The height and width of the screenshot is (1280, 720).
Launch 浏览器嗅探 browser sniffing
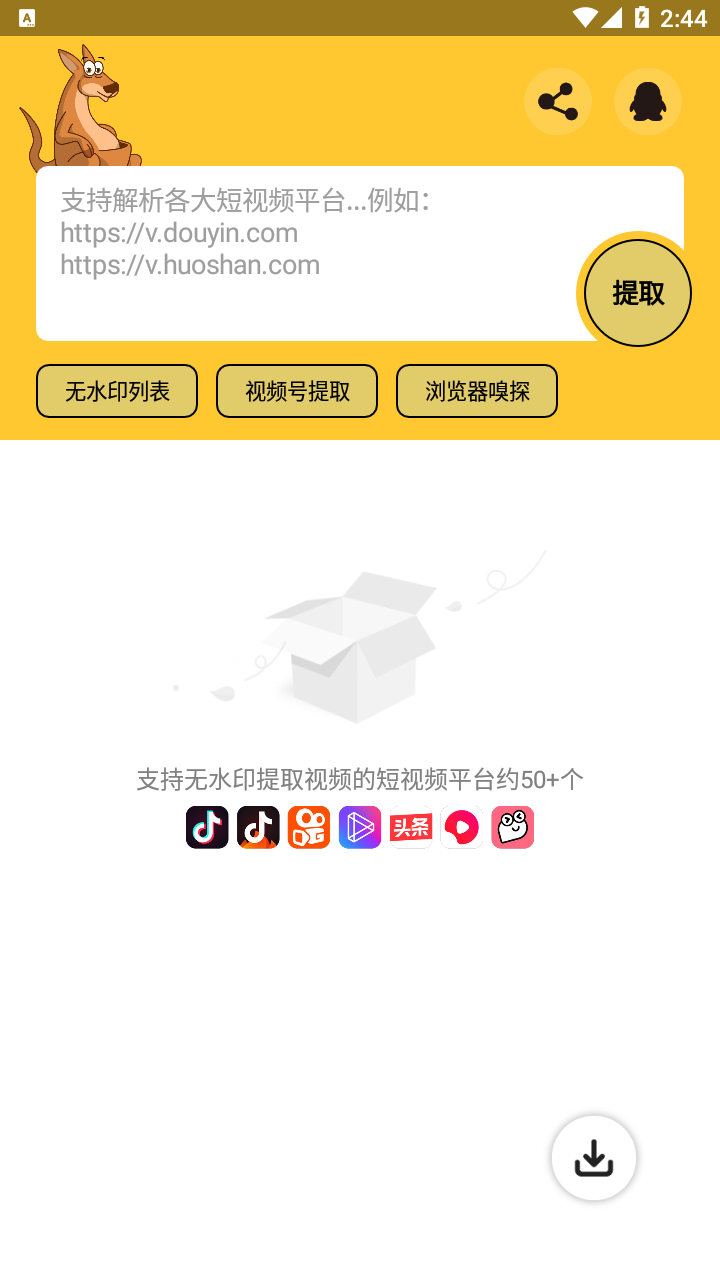[x=477, y=391]
